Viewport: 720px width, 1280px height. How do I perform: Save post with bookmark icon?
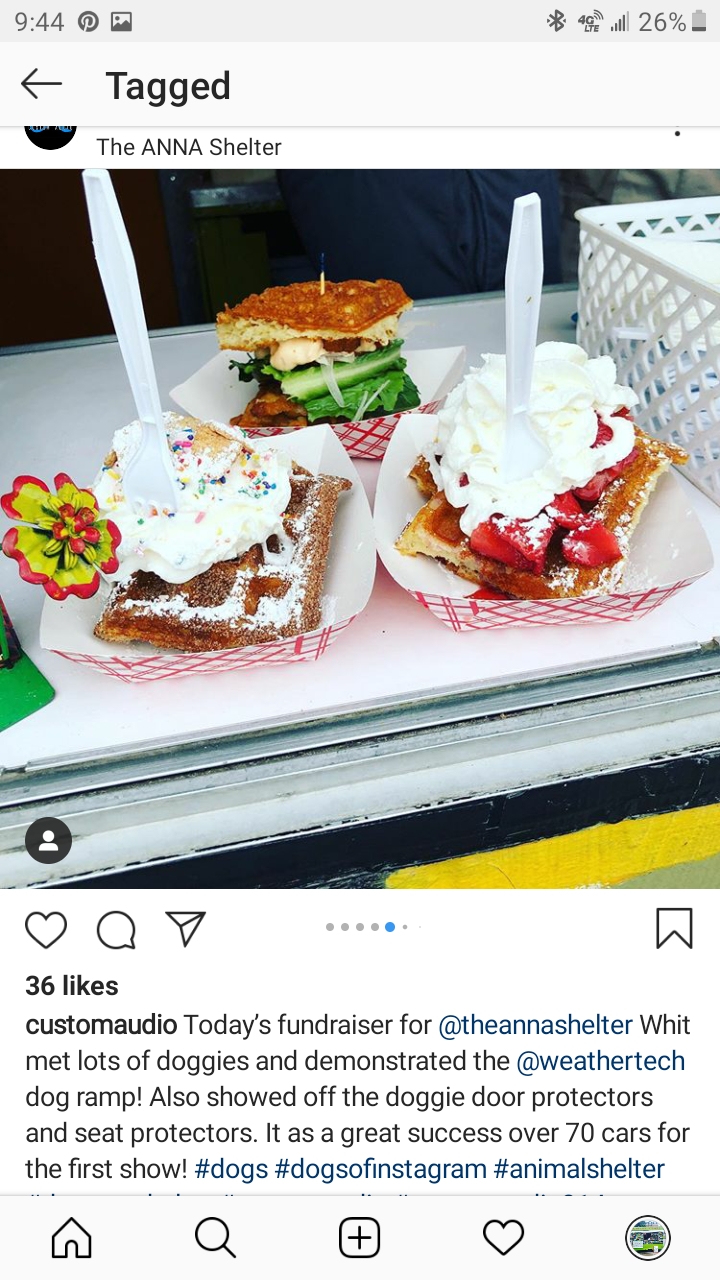674,929
